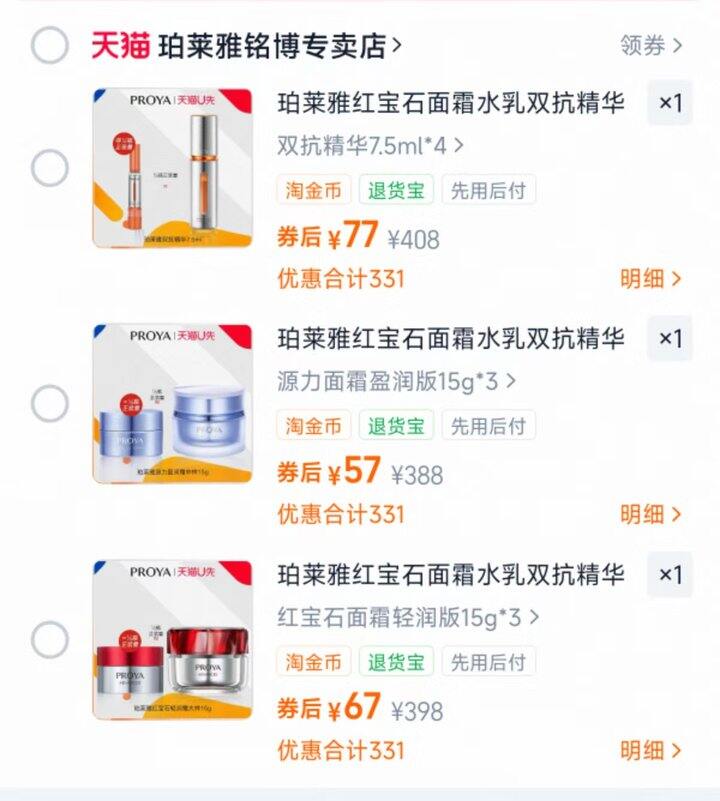720x801 pixels.
Task: Adjust the ×1 quantity of 红宝石面霜轻润版
Action: click(670, 575)
